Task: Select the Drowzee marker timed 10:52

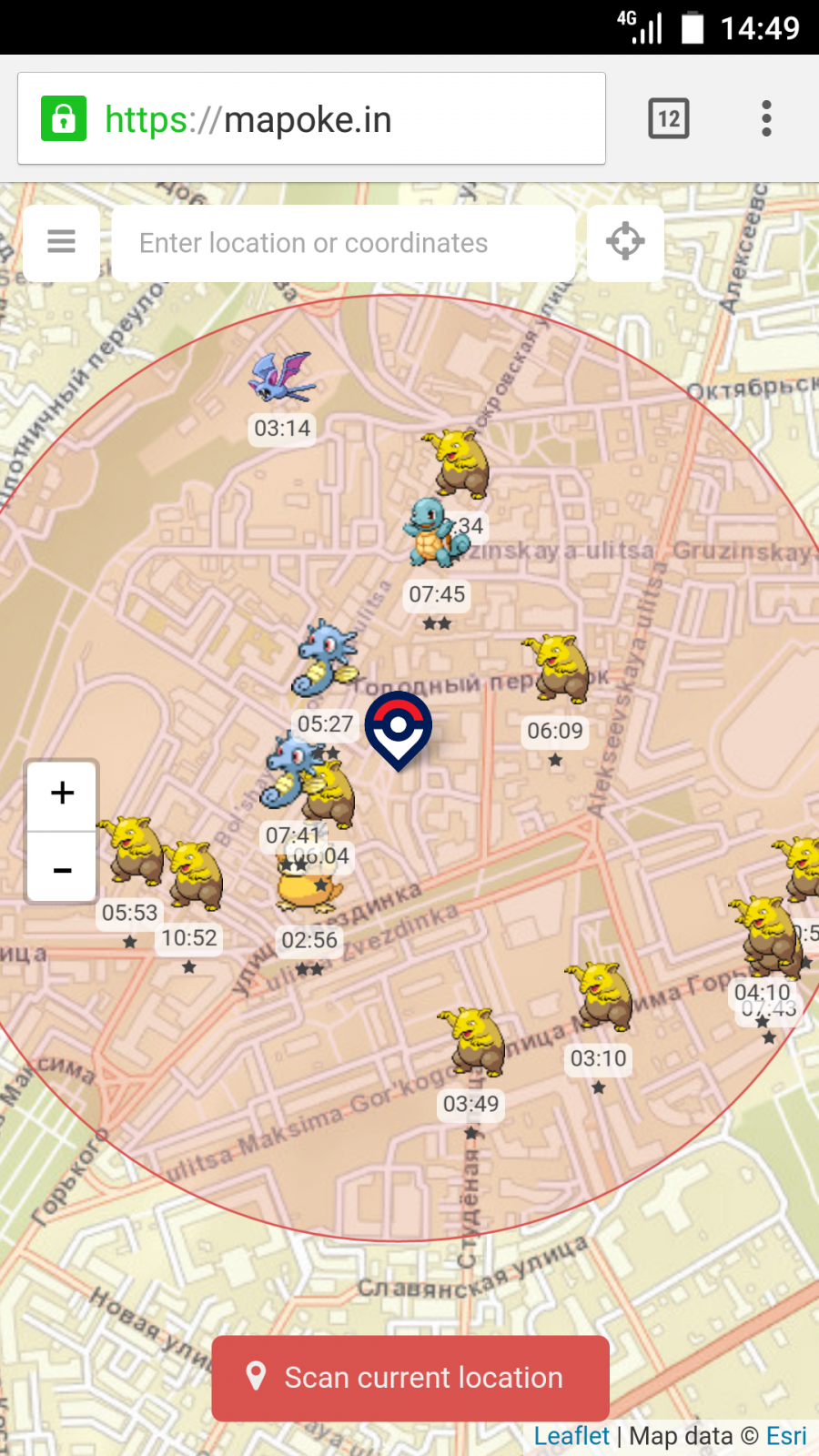Action: click(192, 876)
